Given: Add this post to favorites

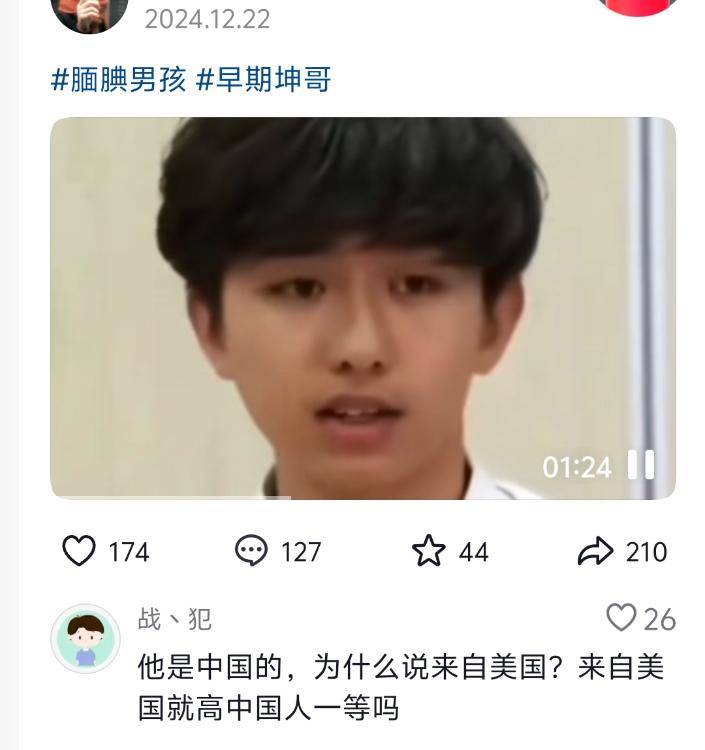Looking at the screenshot, I should click(x=429, y=551).
